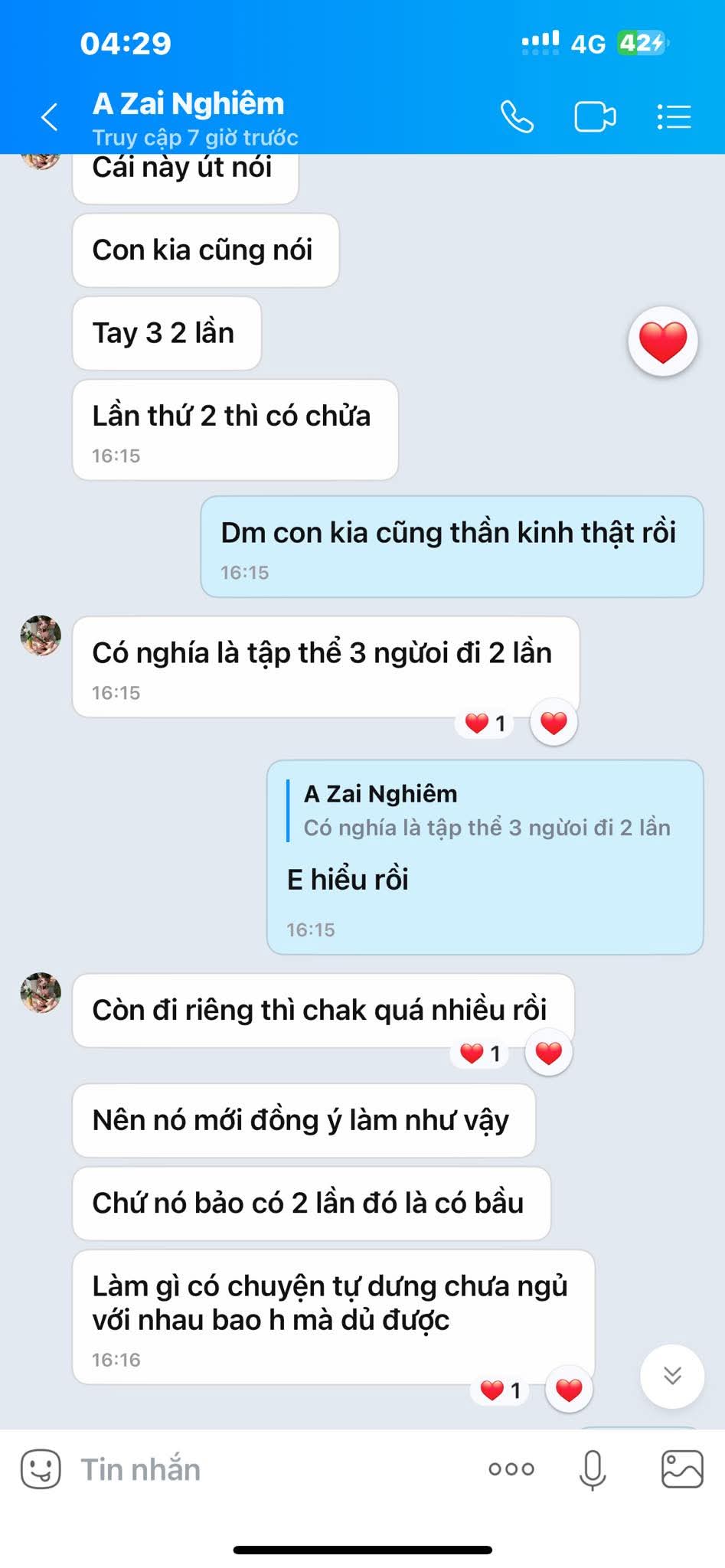Start a video call with A Zai Nghiêm

[x=595, y=117]
